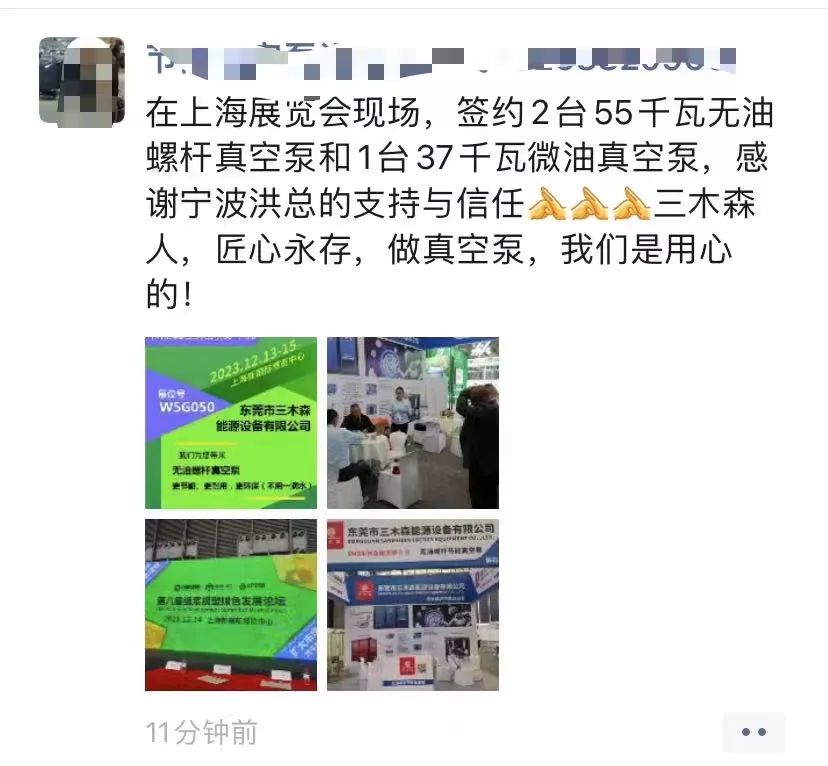
Task: Open the poster's profile avatar
Action: coord(82,81)
